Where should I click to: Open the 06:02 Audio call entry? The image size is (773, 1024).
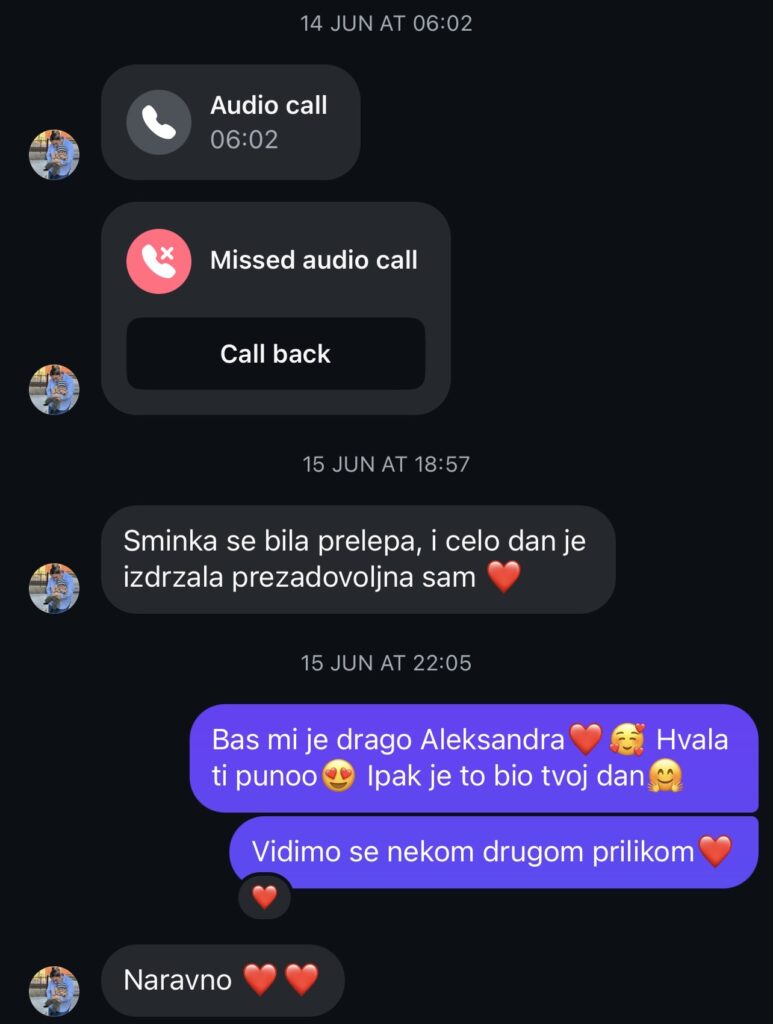(230, 122)
